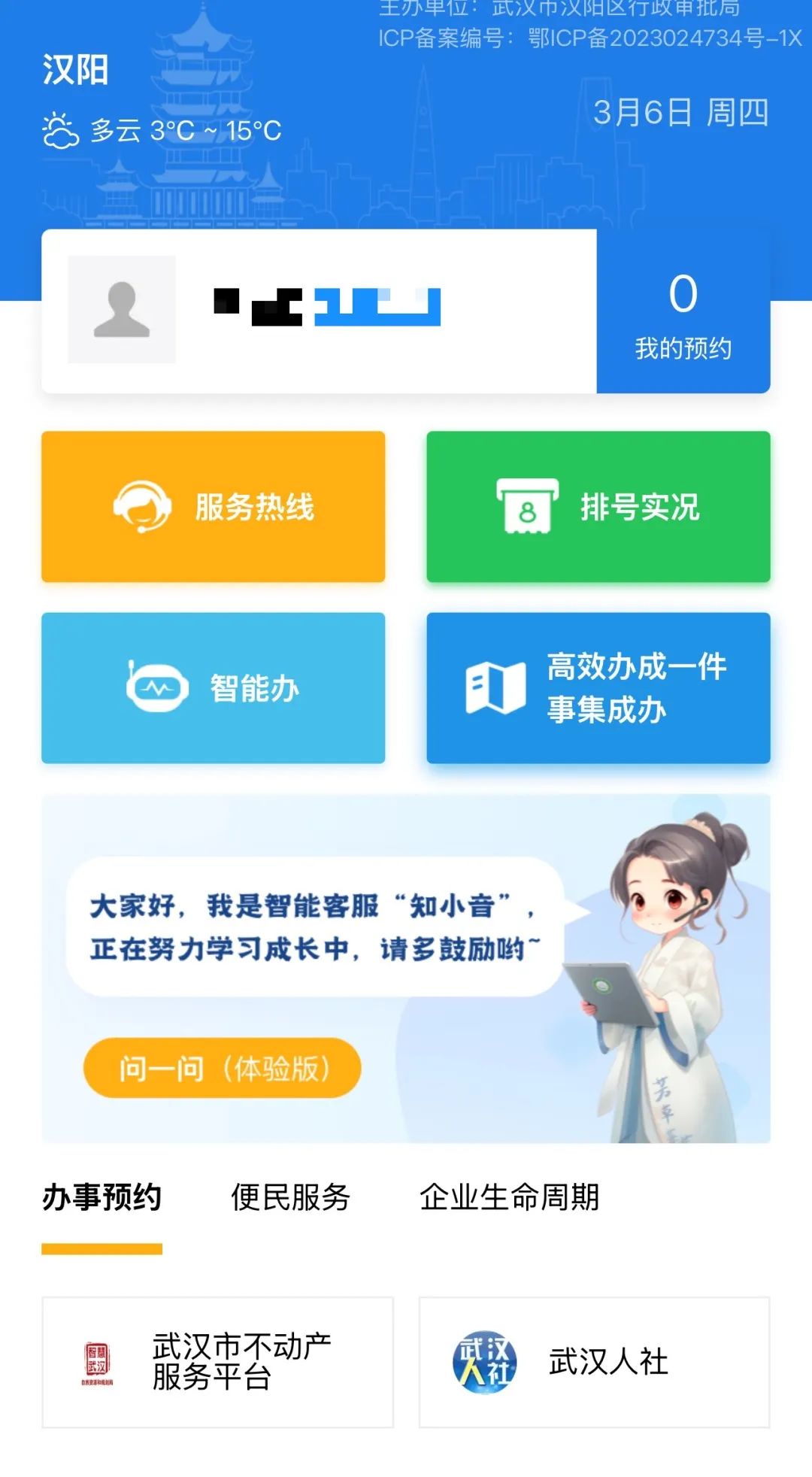Viewport: 812px width, 1477px height.
Task: Open 高效办成一件事集成办
Action: pos(598,688)
